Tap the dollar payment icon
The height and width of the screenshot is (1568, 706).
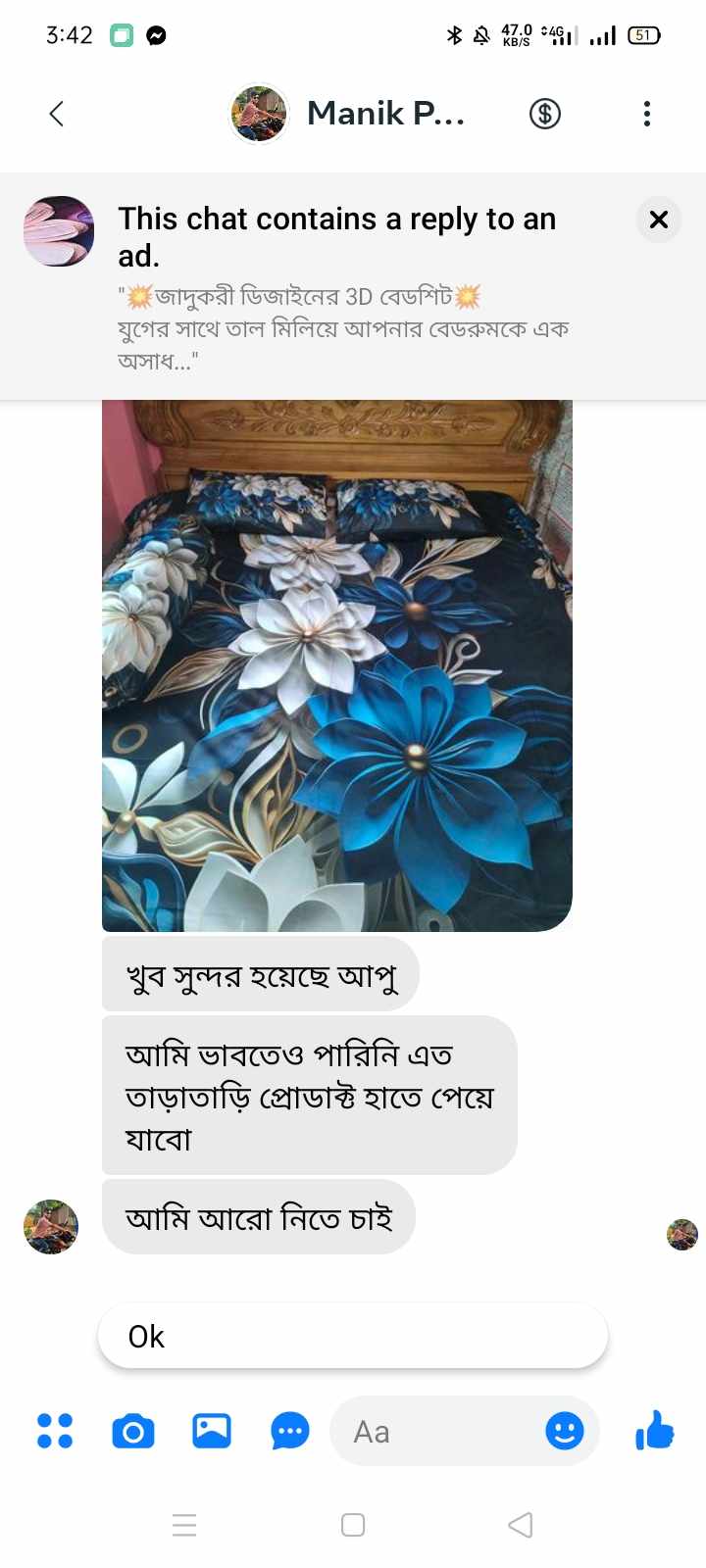(545, 114)
